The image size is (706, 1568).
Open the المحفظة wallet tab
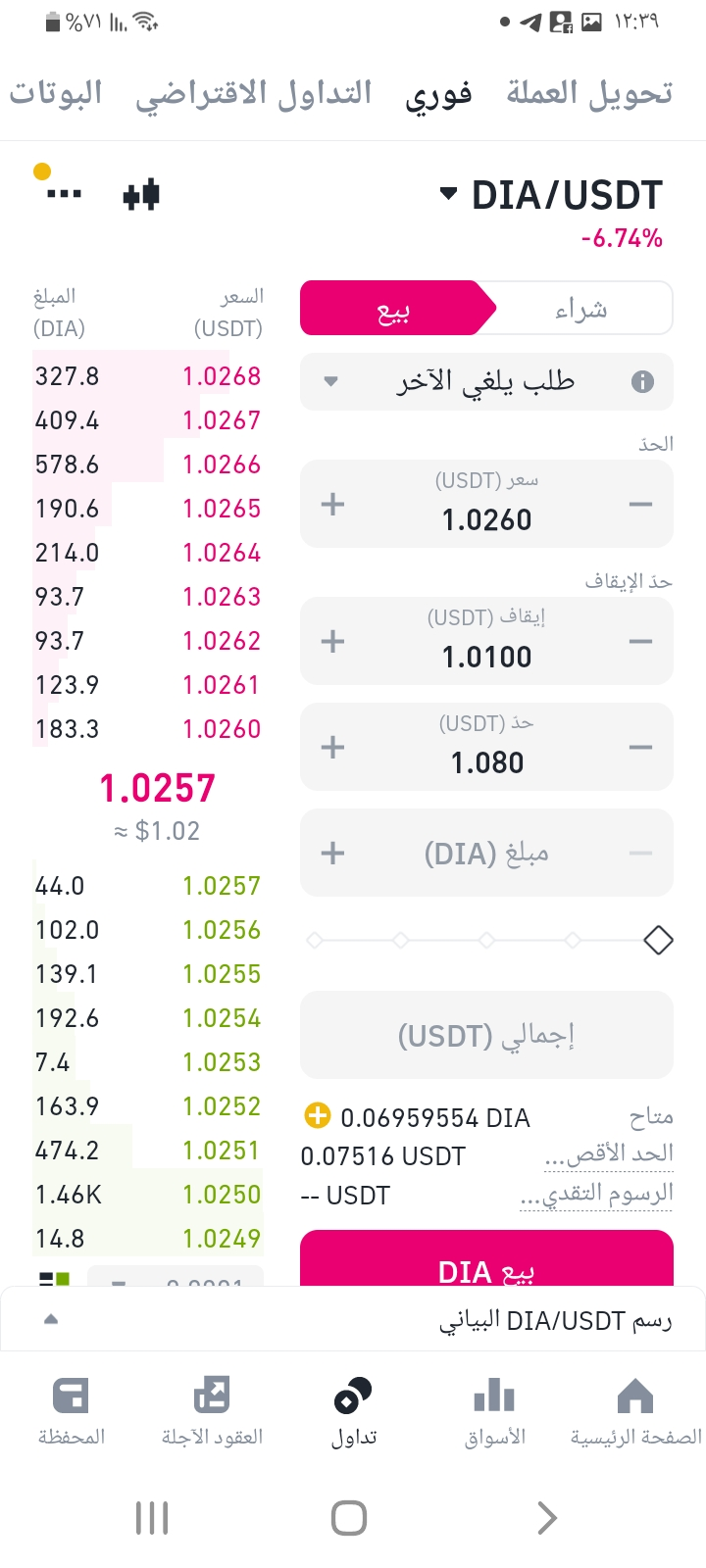pyautogui.click(x=71, y=1411)
